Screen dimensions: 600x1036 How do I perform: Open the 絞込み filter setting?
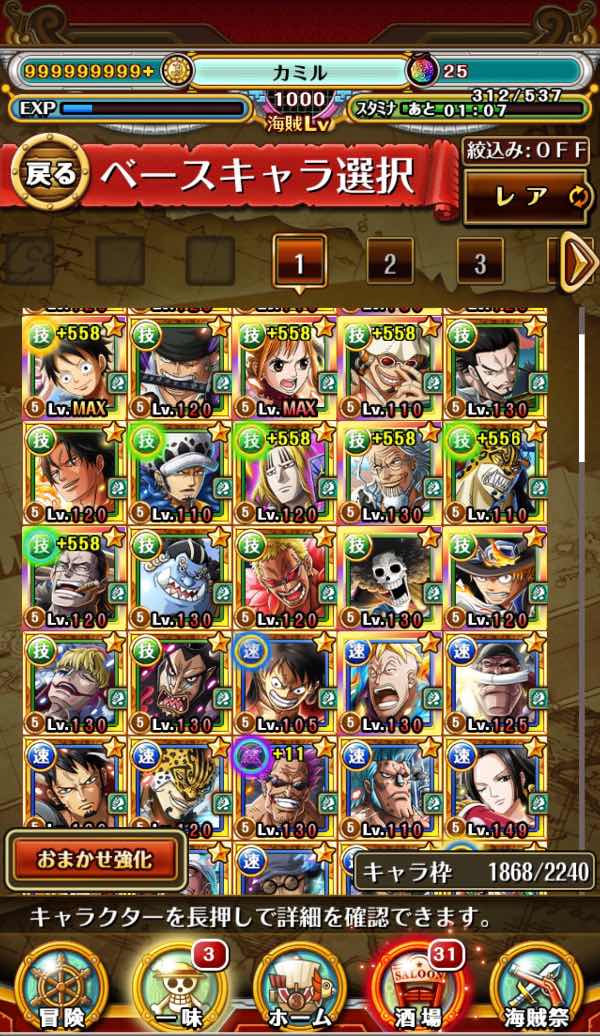[x=526, y=153]
